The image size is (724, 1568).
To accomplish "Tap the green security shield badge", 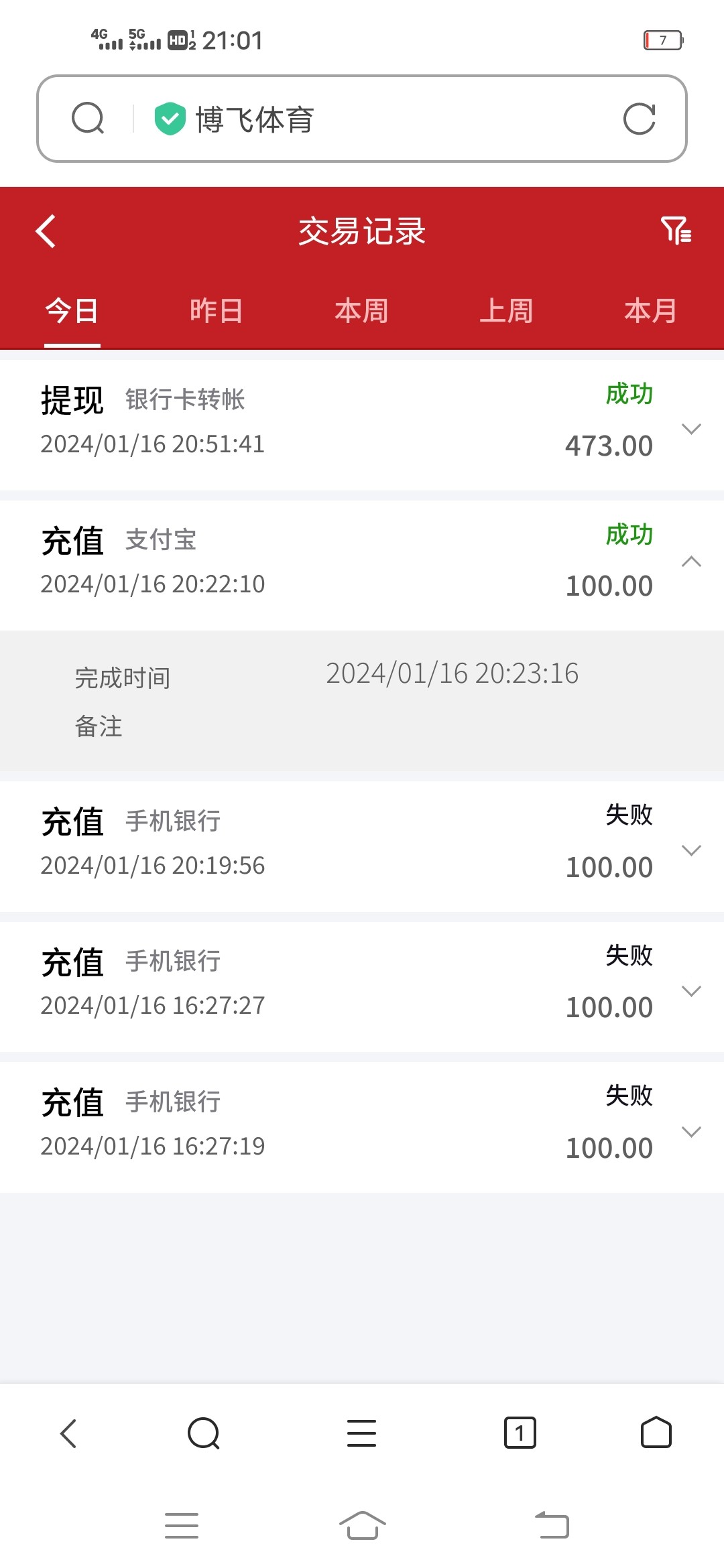I will point(170,118).
